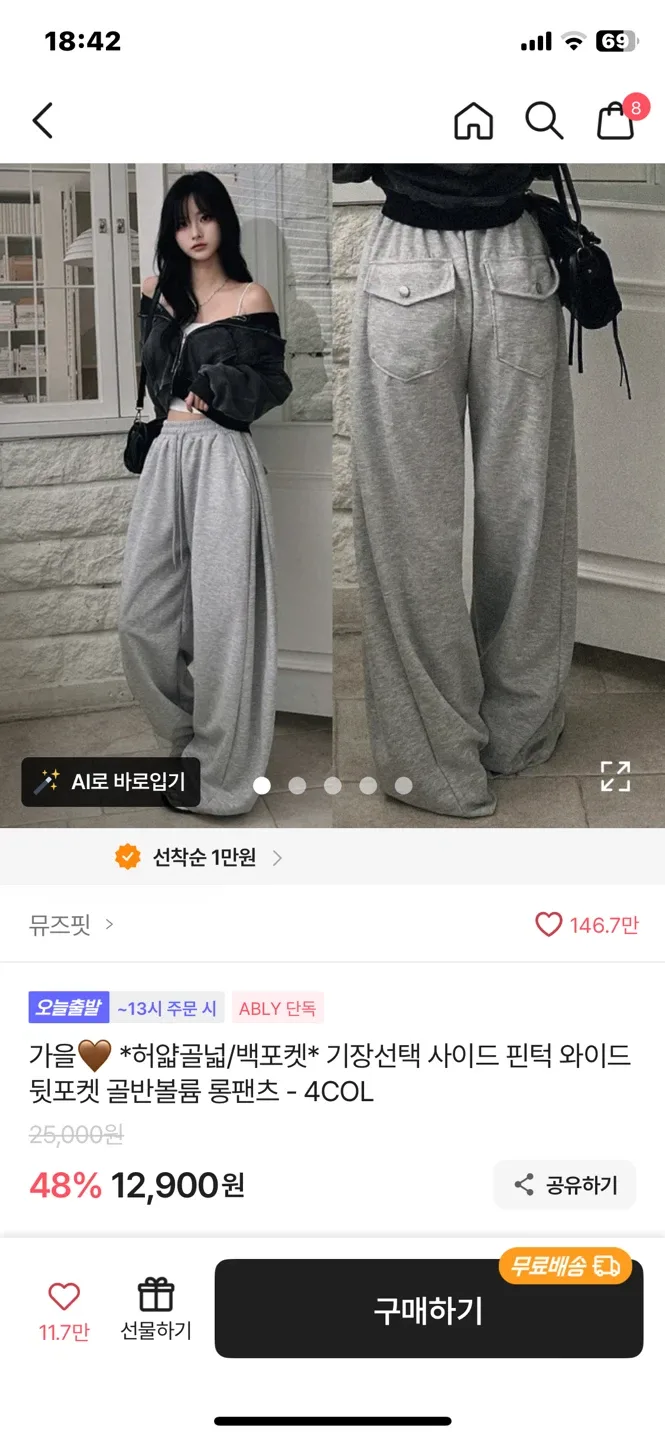Visit the 뮤즈핏 store page

point(70,925)
